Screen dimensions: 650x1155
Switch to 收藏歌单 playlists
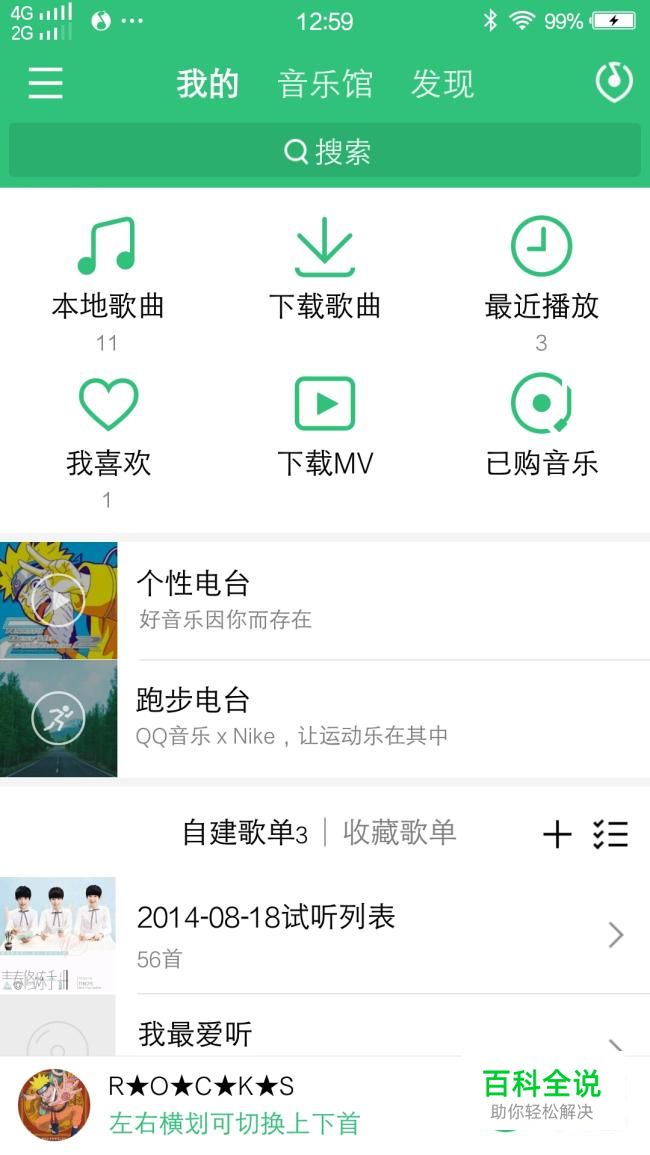pyautogui.click(x=399, y=832)
